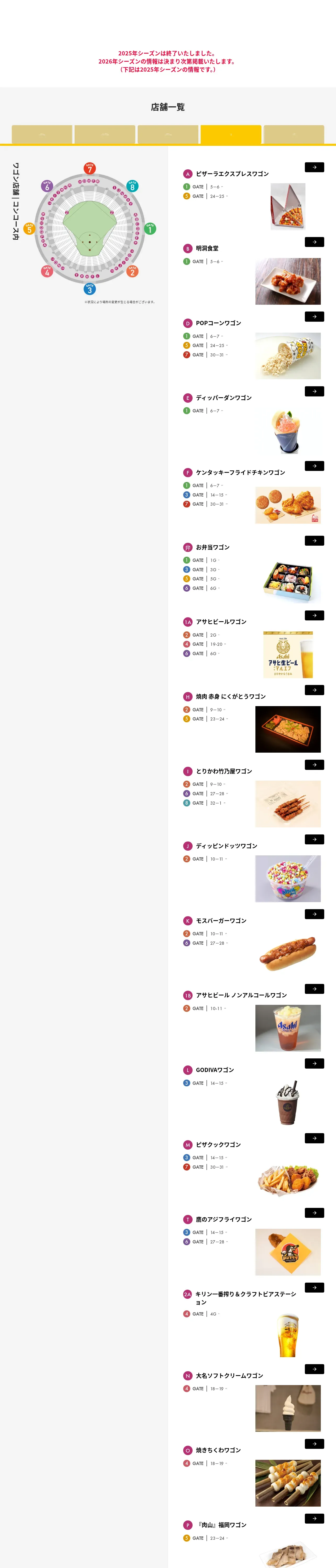The width and height of the screenshot is (336, 1568).
Task: View the GODIVAワゴン shop page
Action: click(314, 1063)
